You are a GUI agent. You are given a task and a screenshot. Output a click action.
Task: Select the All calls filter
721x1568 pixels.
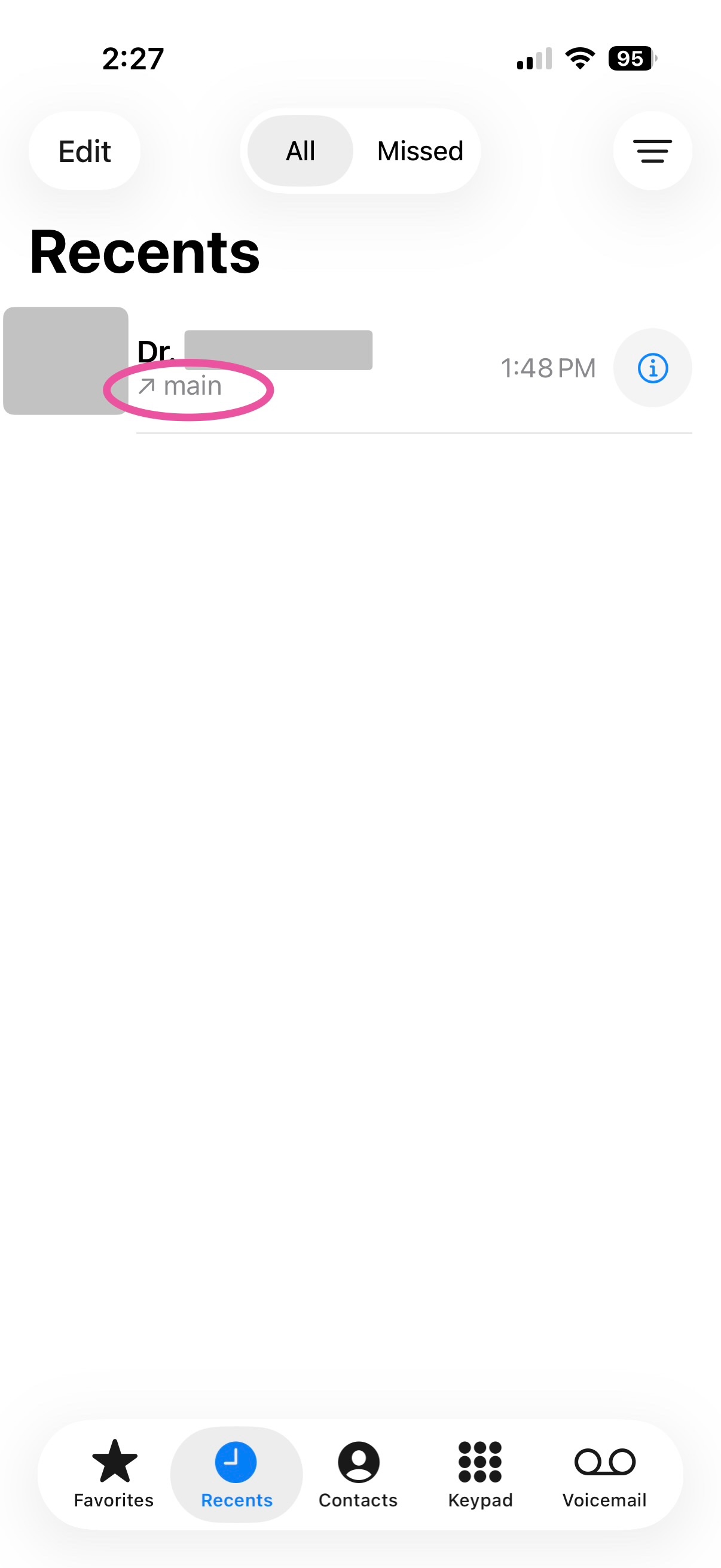click(x=301, y=151)
